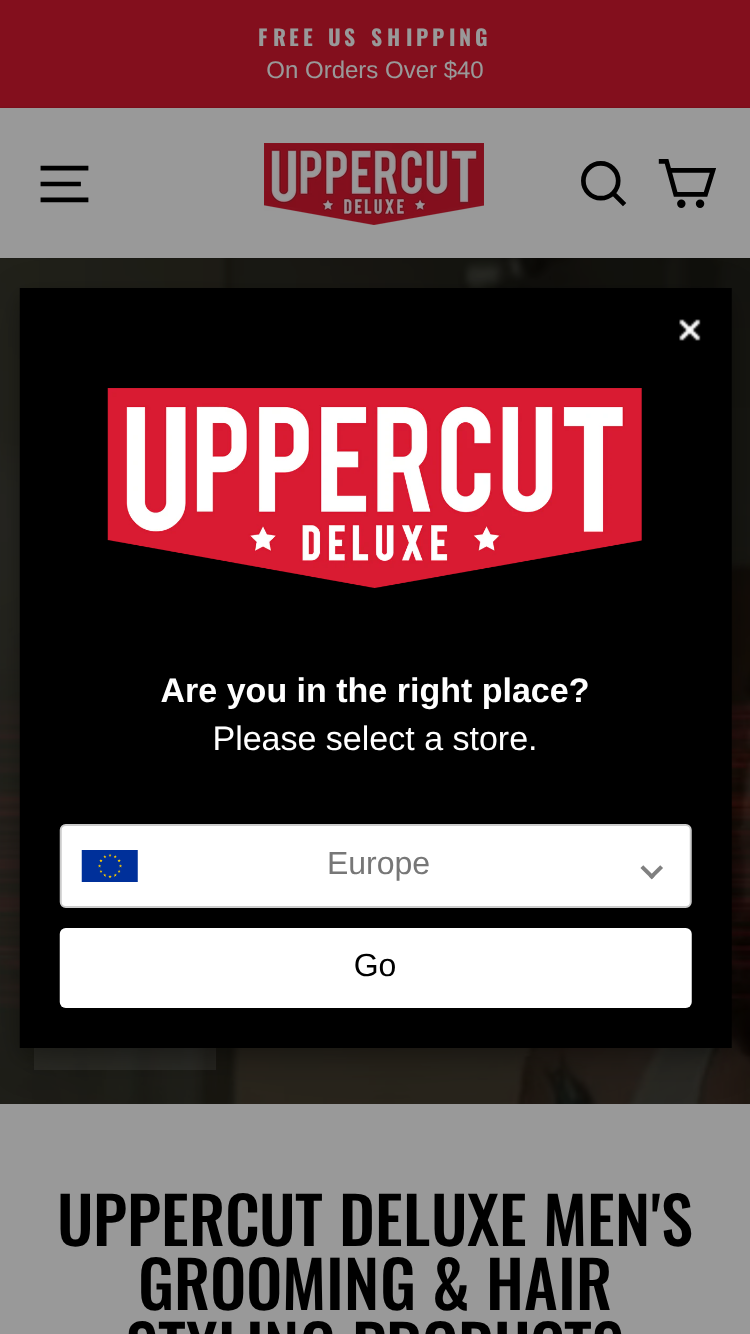Open the search icon in header

tap(604, 184)
